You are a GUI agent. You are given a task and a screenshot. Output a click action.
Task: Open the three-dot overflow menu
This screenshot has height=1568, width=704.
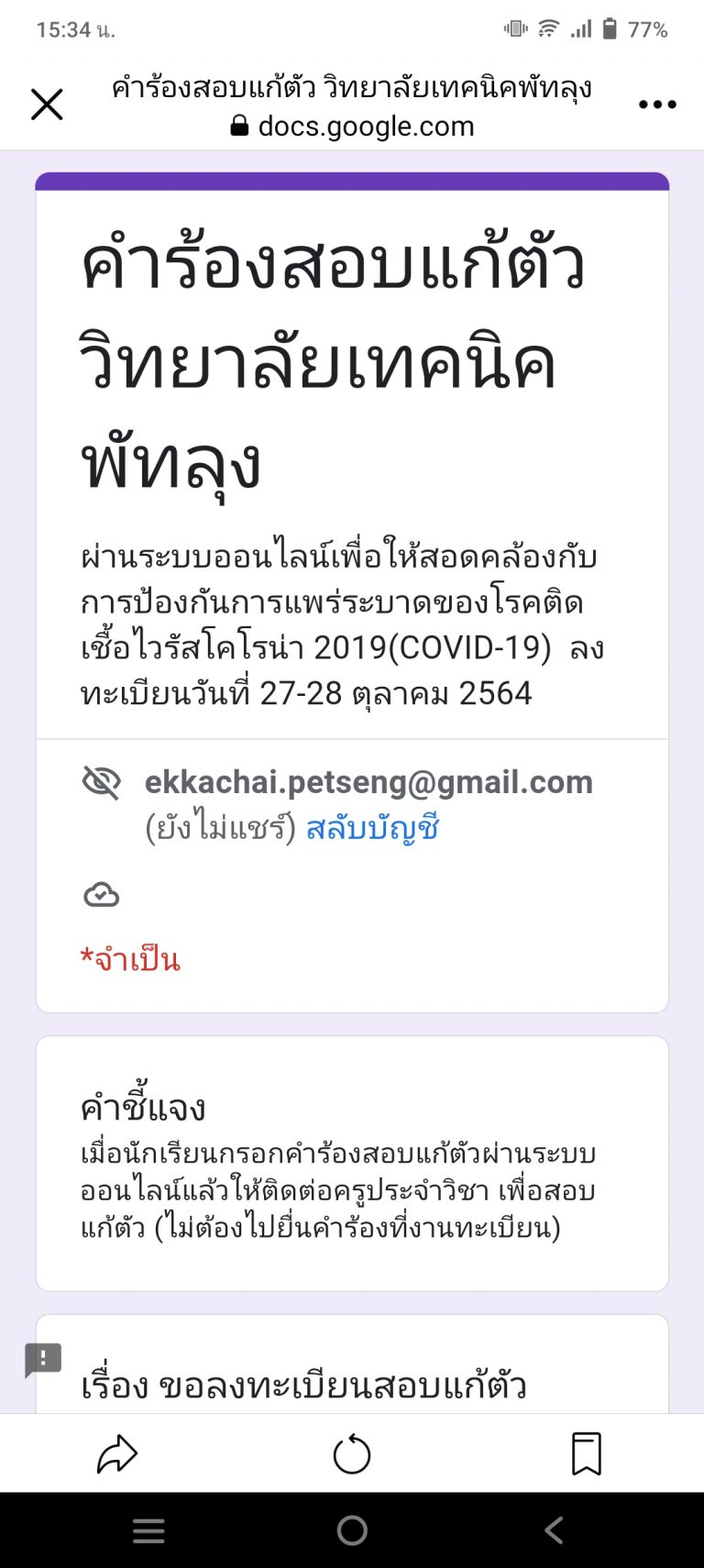click(657, 105)
